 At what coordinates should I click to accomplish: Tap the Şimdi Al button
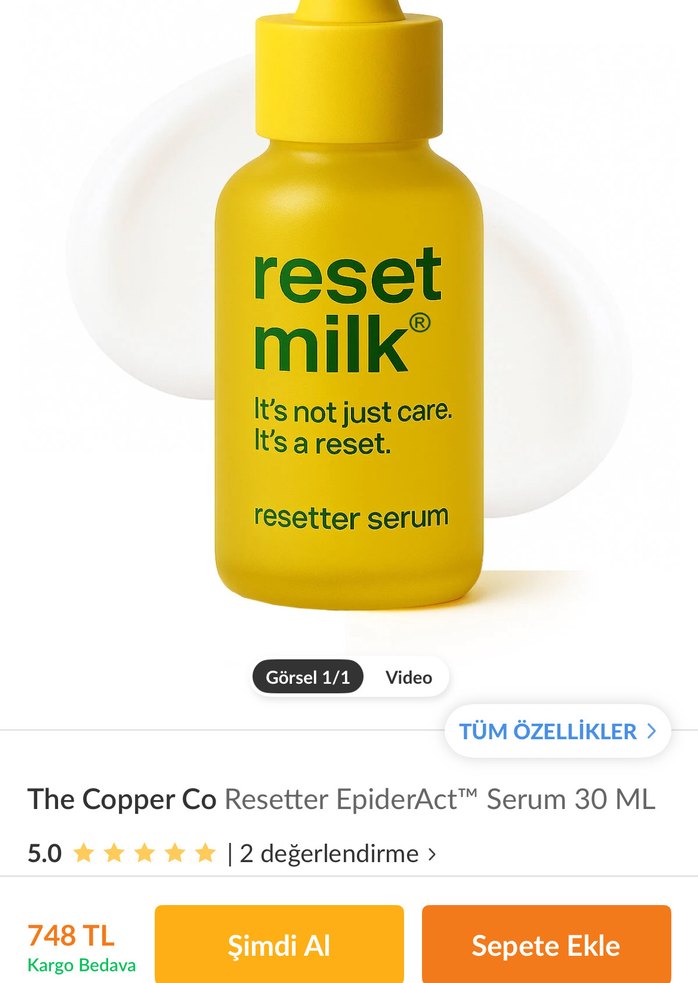click(279, 945)
